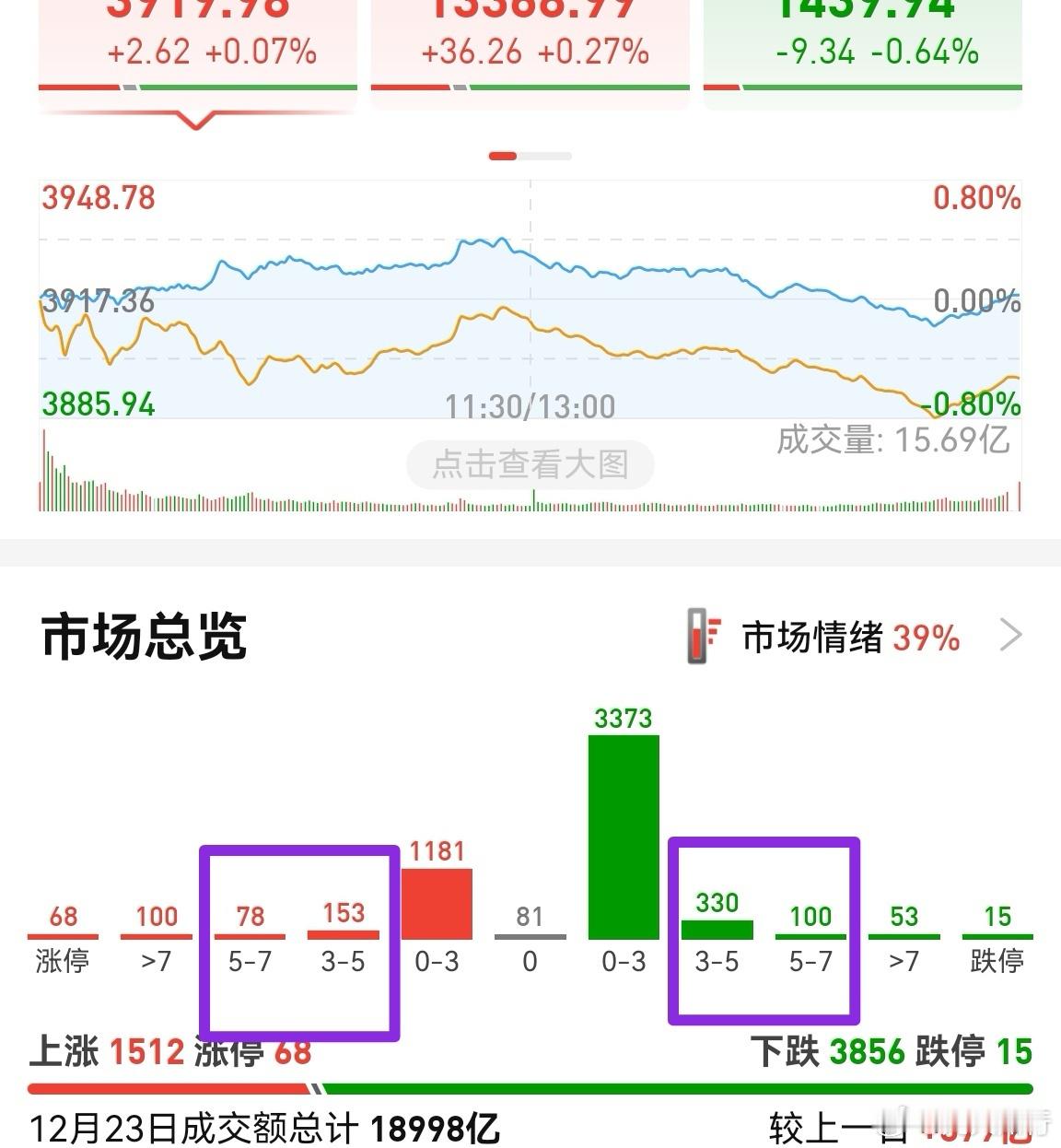
Task: Tap the 成交量 15.69亿 indicator
Action: 893,440
